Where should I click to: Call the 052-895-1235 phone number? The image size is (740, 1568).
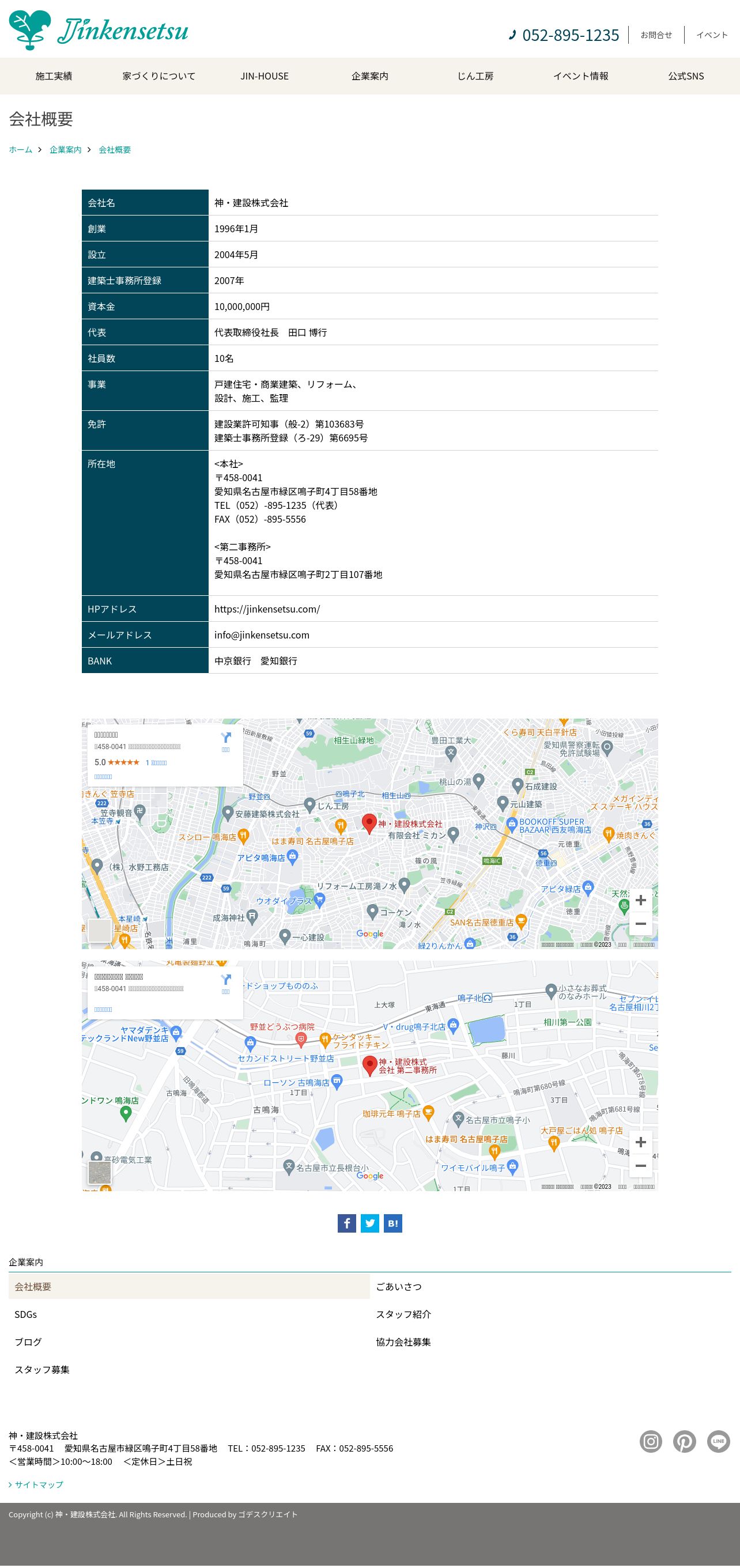tap(564, 35)
